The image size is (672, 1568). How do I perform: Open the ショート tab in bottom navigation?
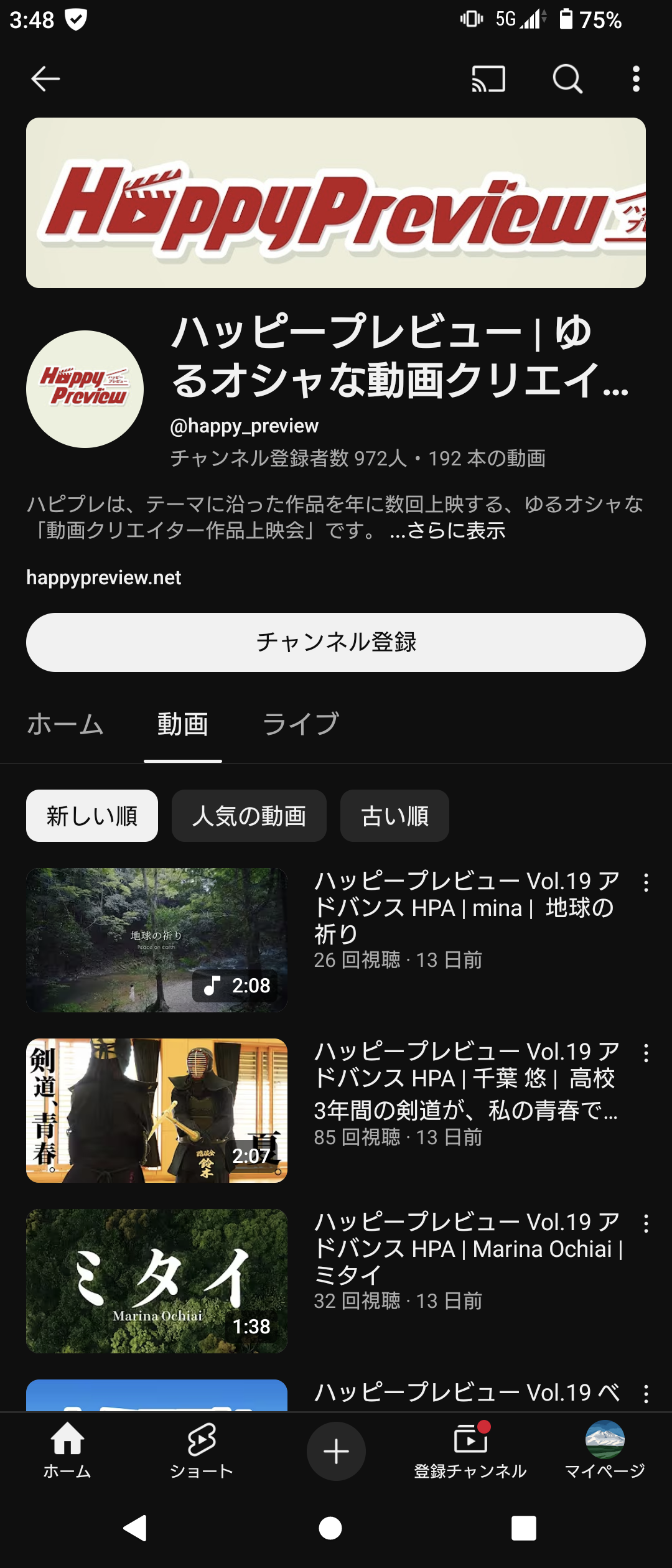(x=202, y=1451)
